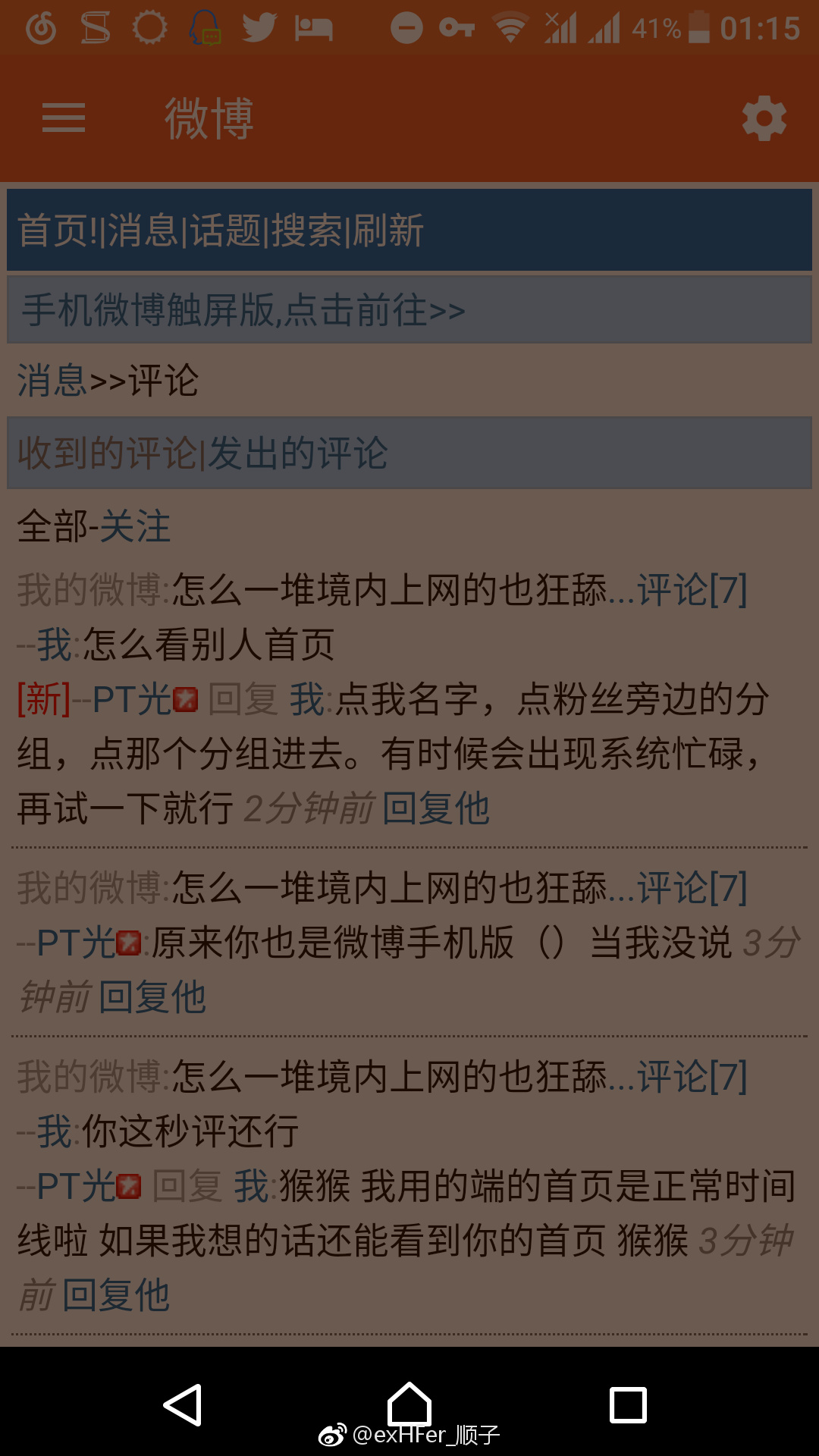Tap 回复他 under the 原来你也是微博手机版 comment
Viewport: 819px width, 1456px height.
152,996
